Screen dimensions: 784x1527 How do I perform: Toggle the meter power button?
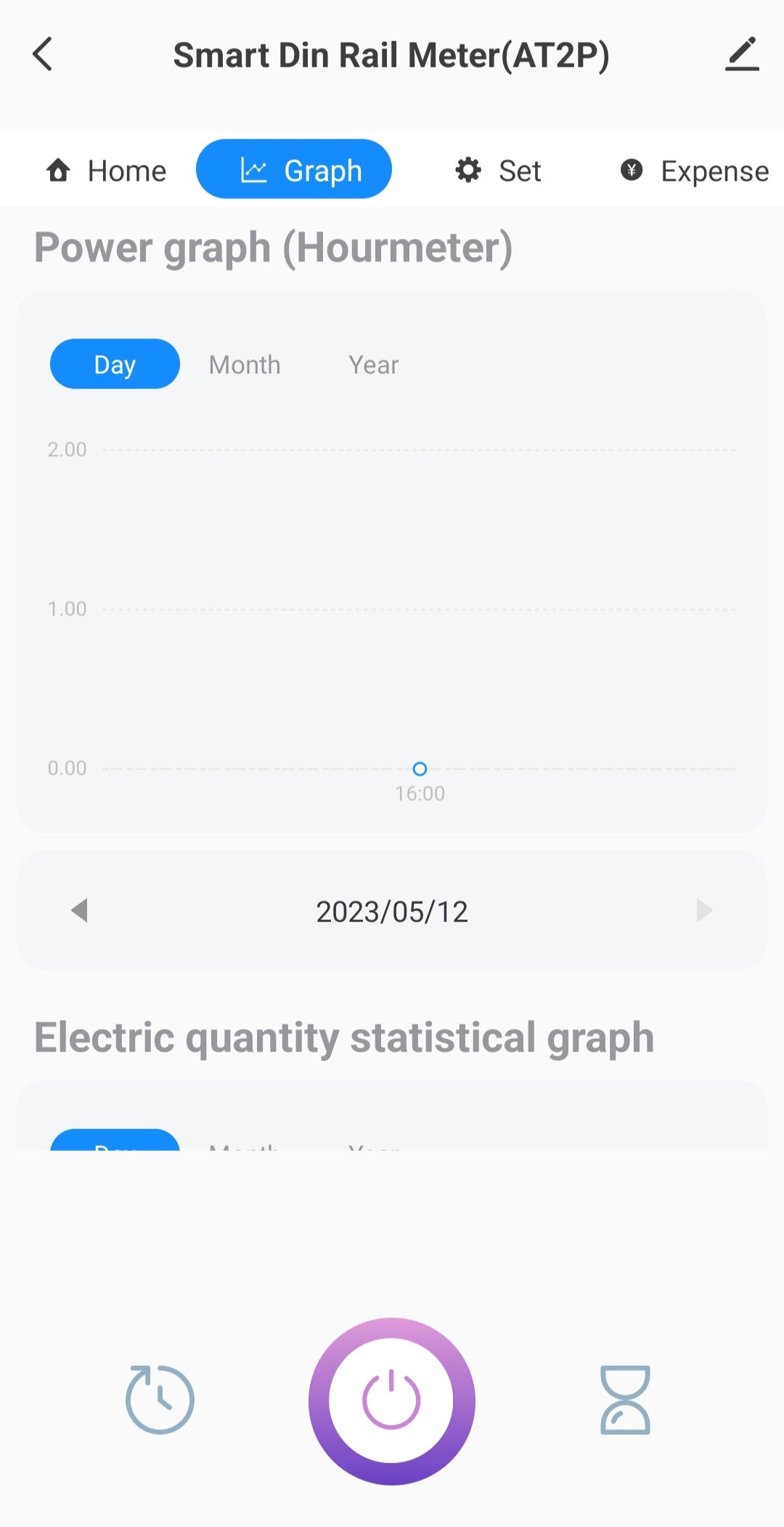[x=392, y=1401]
